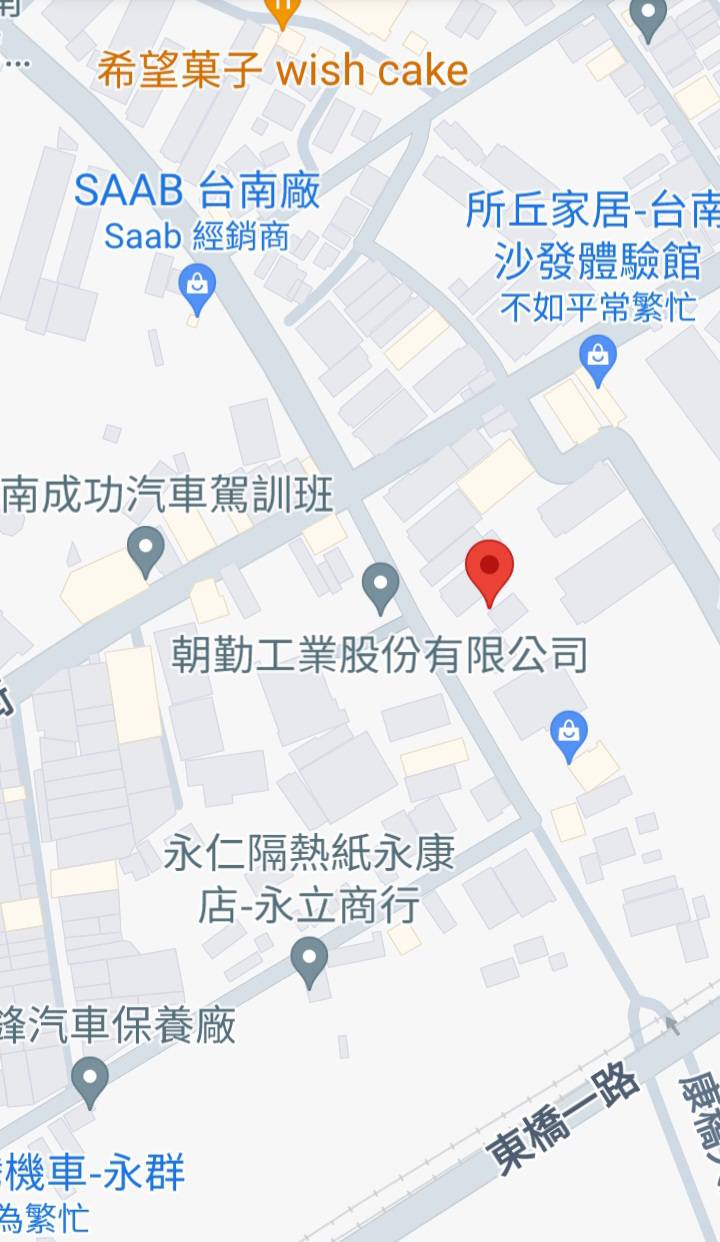This screenshot has height=1242, width=720.
Task: Open the 永仁隔熱紙永康店 place pin
Action: pos(309,962)
